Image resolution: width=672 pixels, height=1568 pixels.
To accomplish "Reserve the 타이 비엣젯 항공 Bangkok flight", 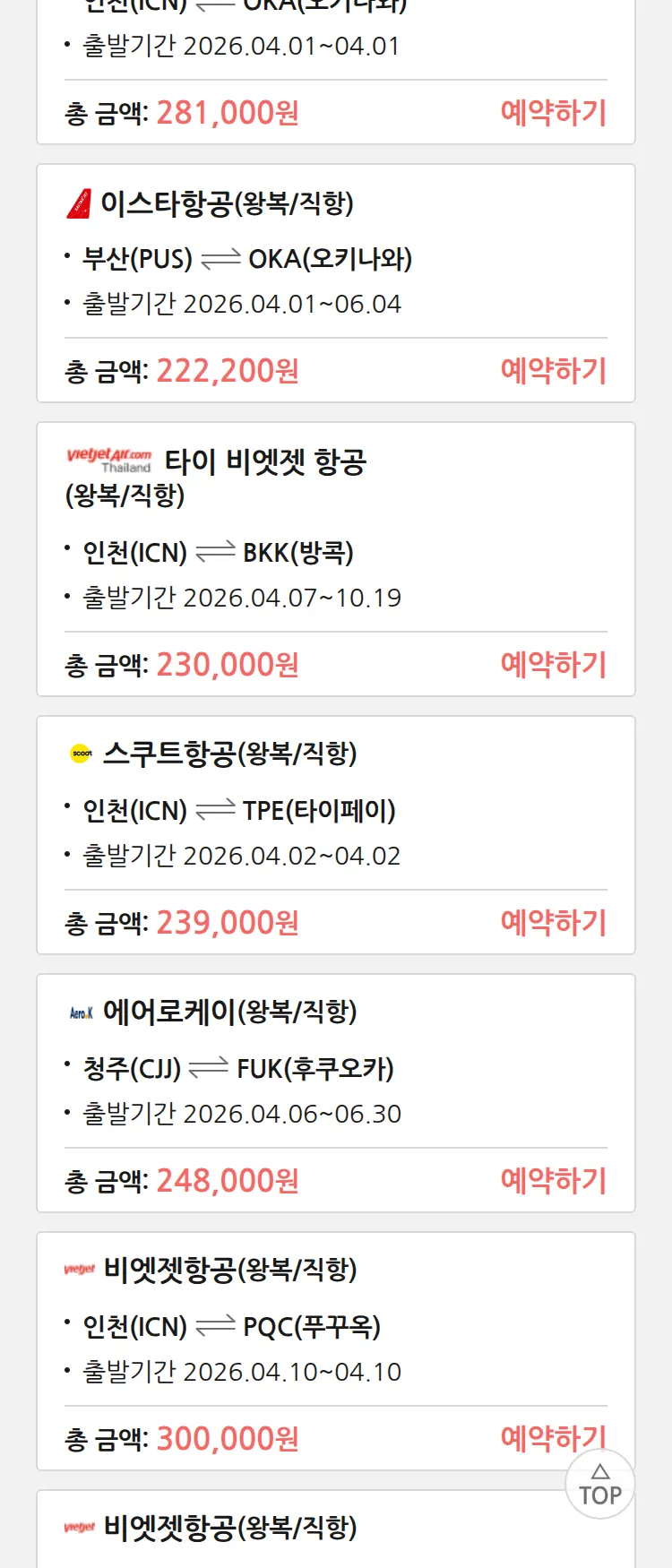I will (x=553, y=665).
